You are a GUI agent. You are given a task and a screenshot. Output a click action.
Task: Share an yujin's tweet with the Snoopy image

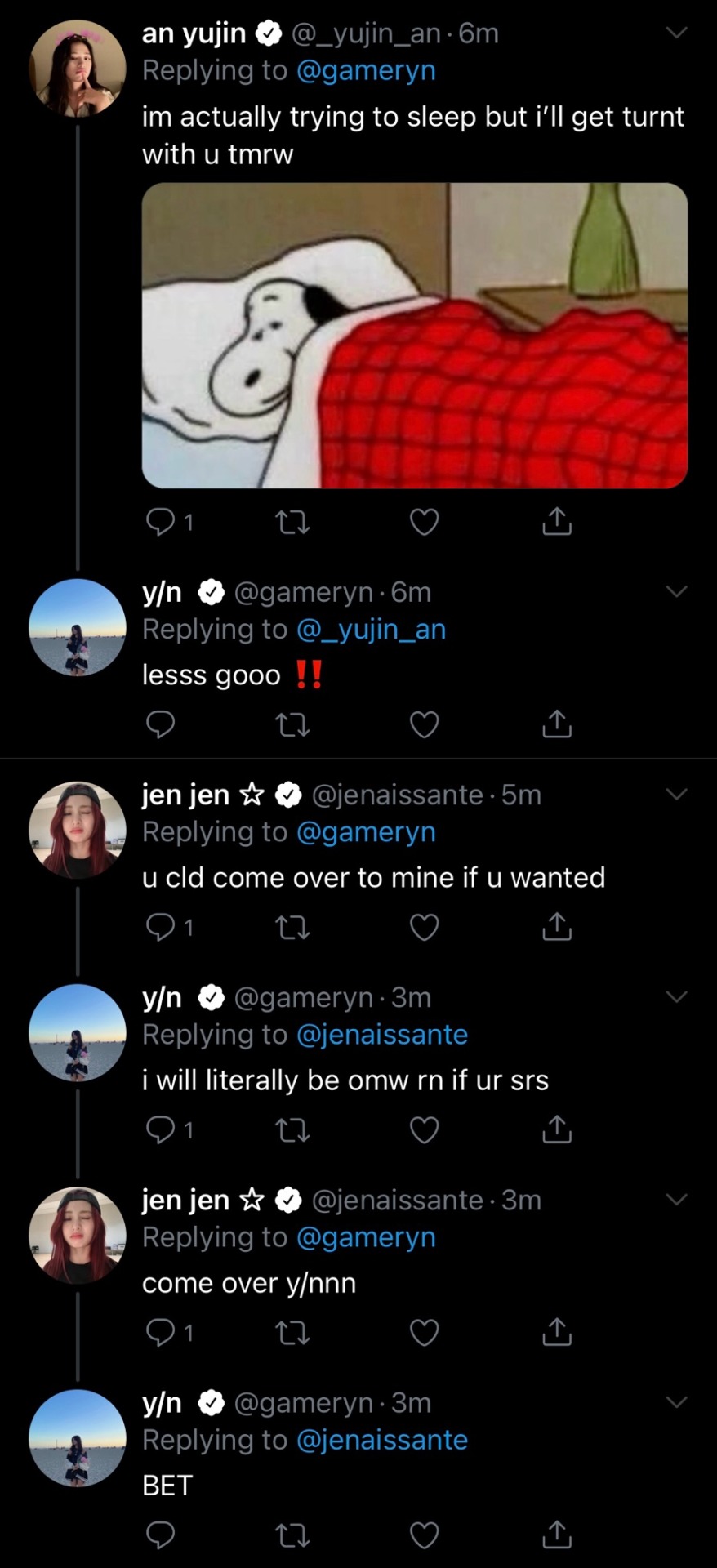[x=557, y=521]
